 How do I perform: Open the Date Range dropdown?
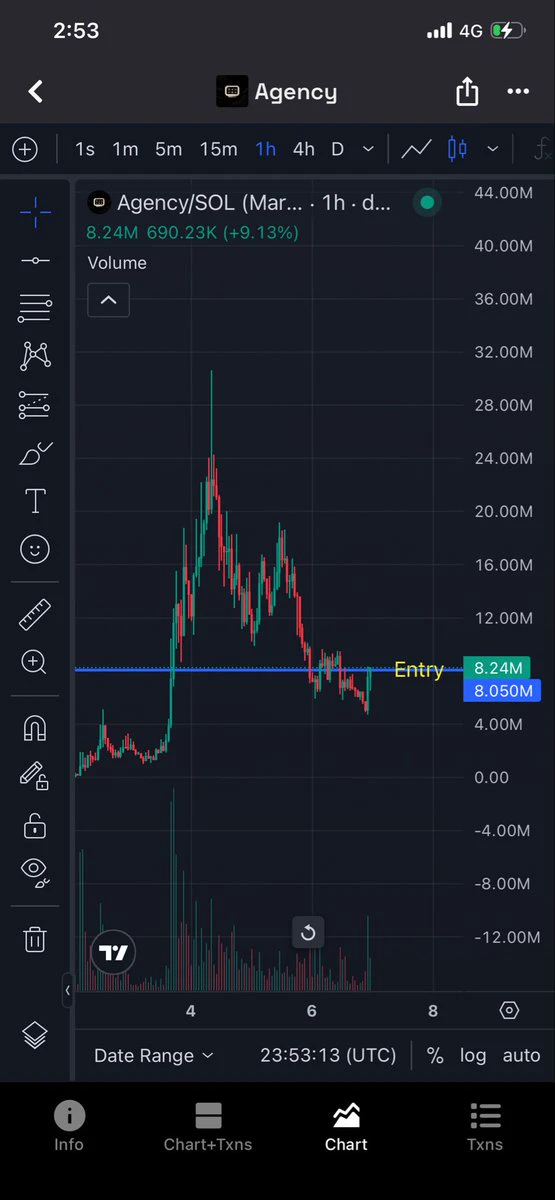[153, 1055]
